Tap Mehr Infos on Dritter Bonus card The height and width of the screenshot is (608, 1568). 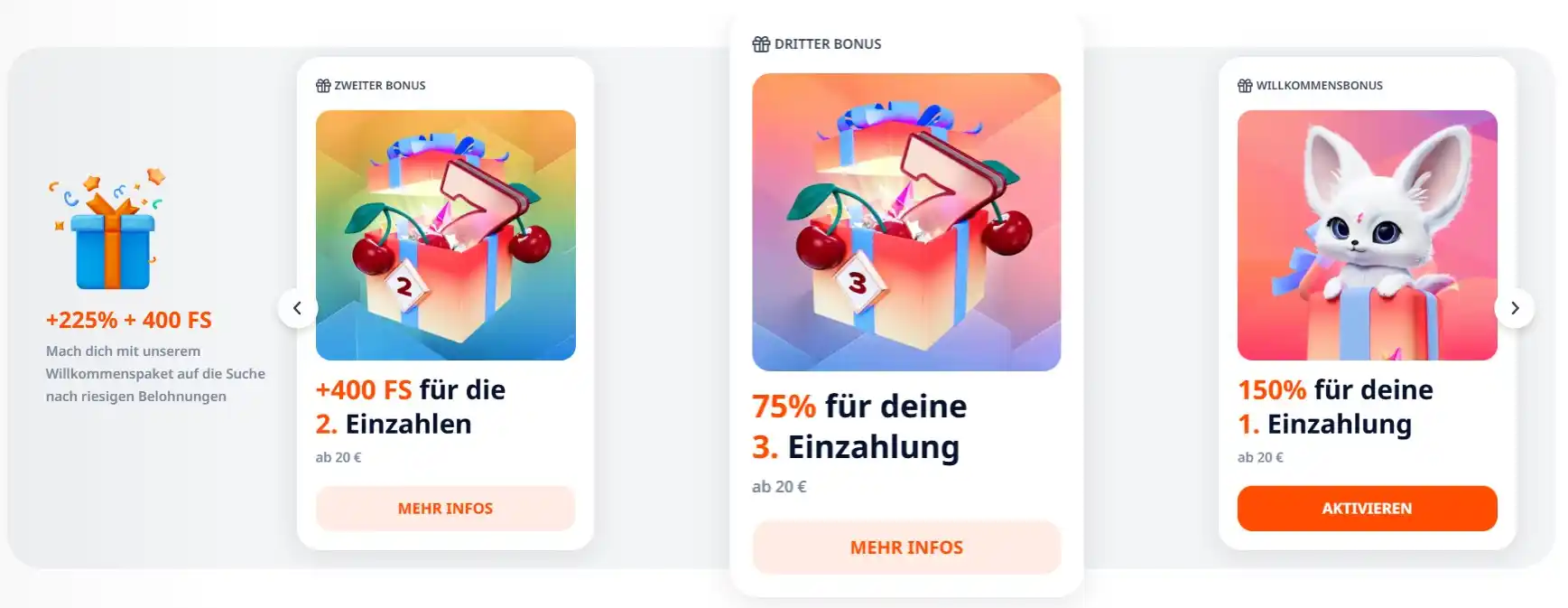pyautogui.click(x=906, y=547)
